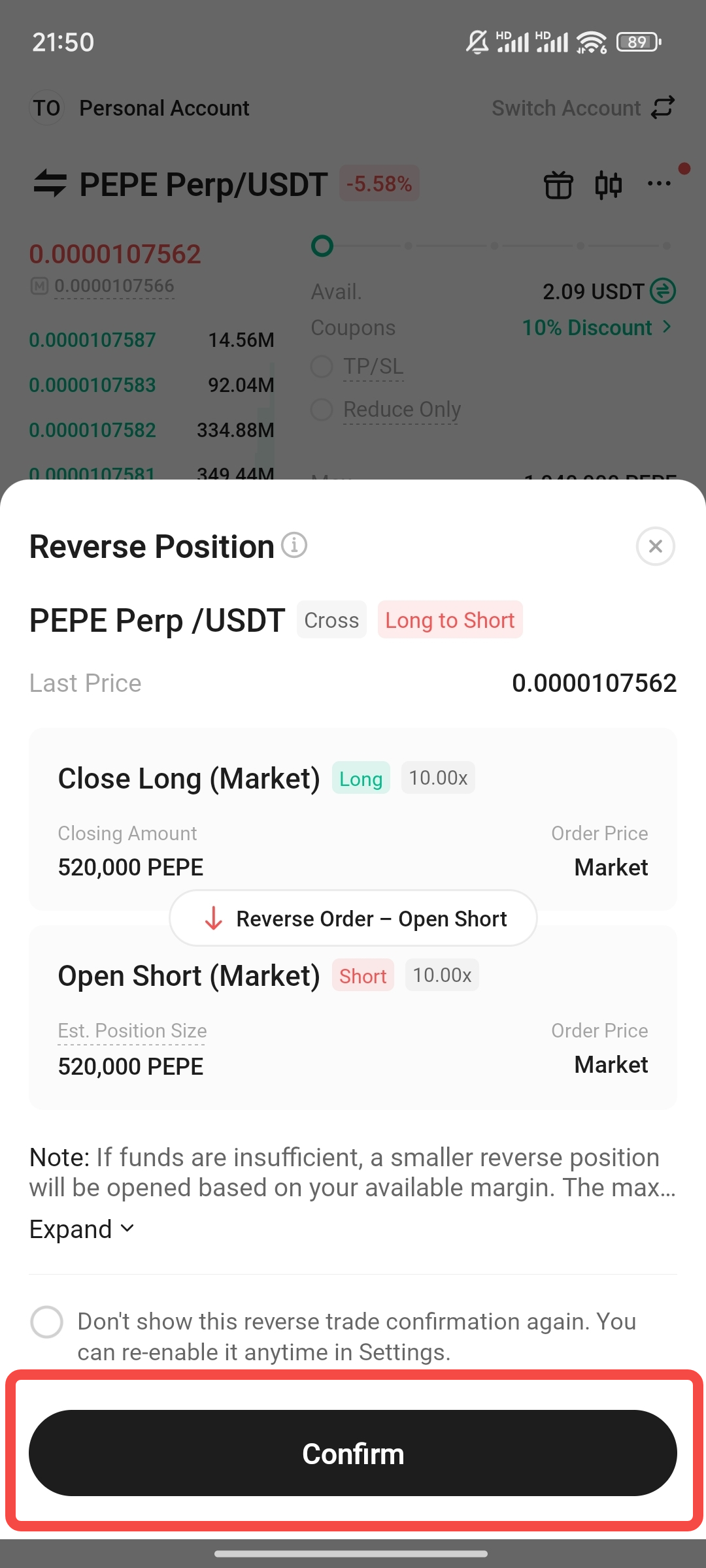
Task: Close the Reverse Position dialog
Action: (x=655, y=546)
